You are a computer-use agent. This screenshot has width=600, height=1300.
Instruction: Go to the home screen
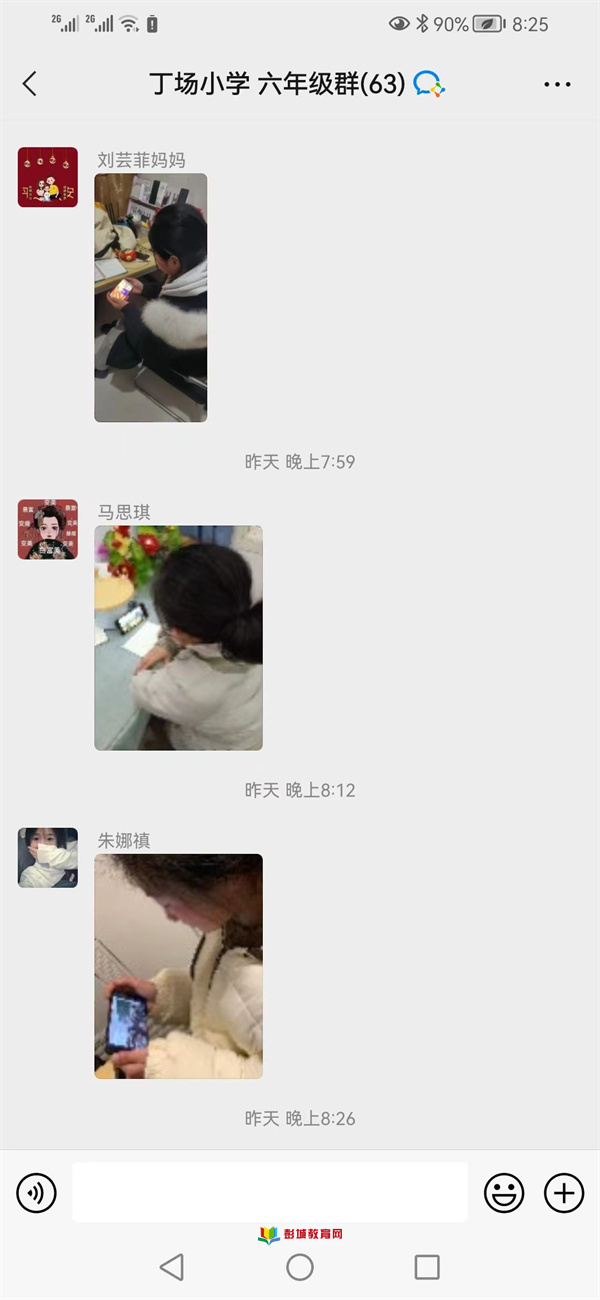click(x=300, y=1267)
